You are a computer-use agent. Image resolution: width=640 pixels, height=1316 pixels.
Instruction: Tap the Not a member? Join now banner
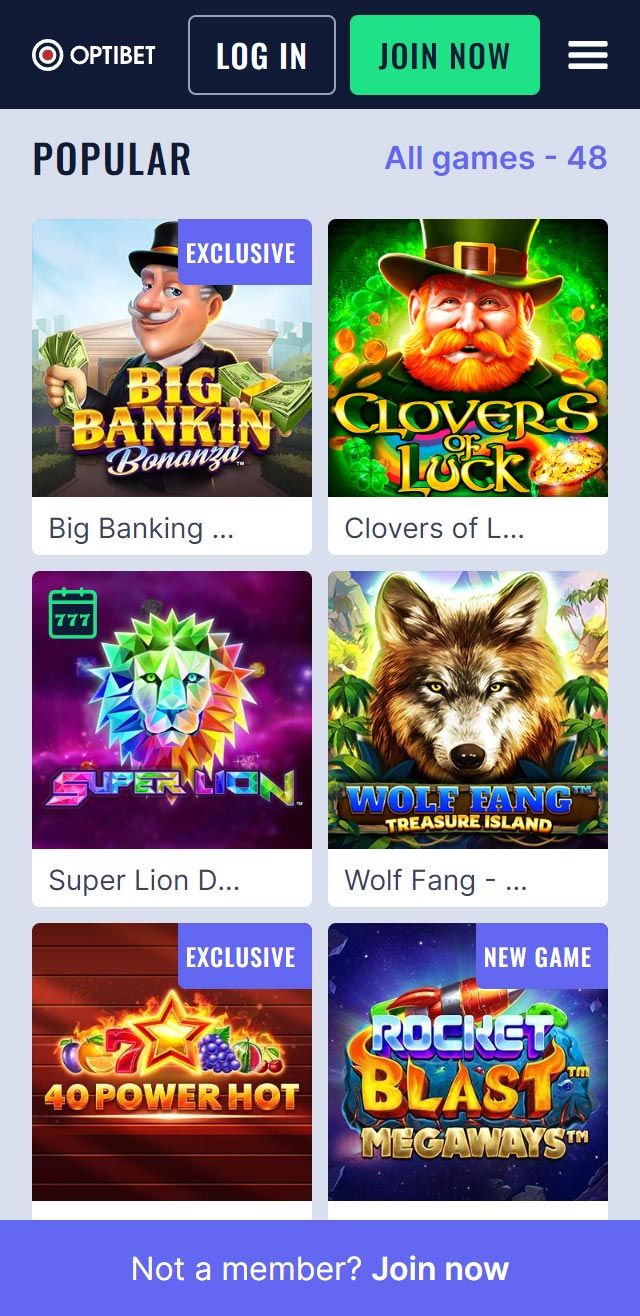pos(320,1269)
